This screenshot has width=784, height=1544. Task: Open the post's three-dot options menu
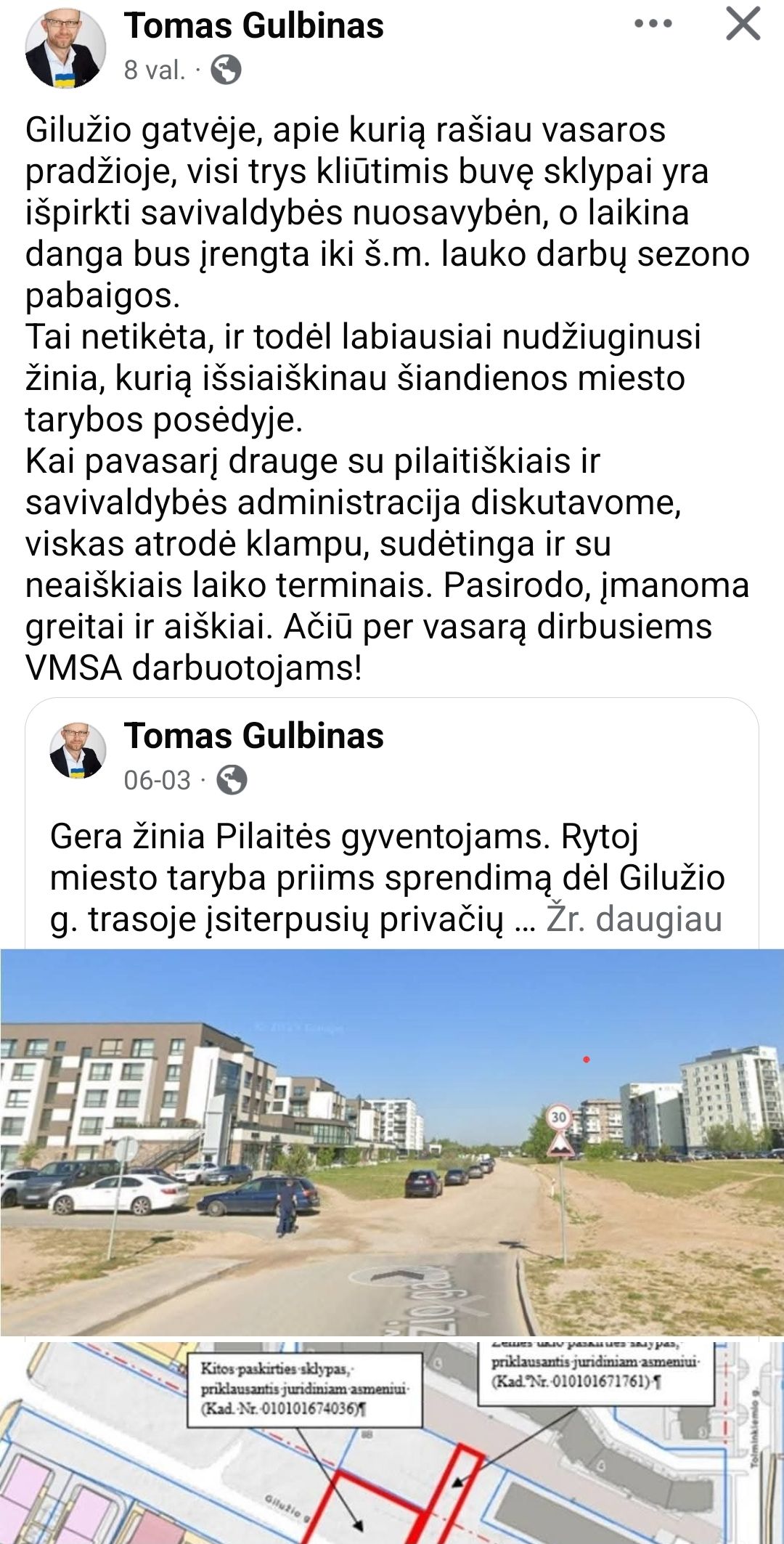(653, 24)
